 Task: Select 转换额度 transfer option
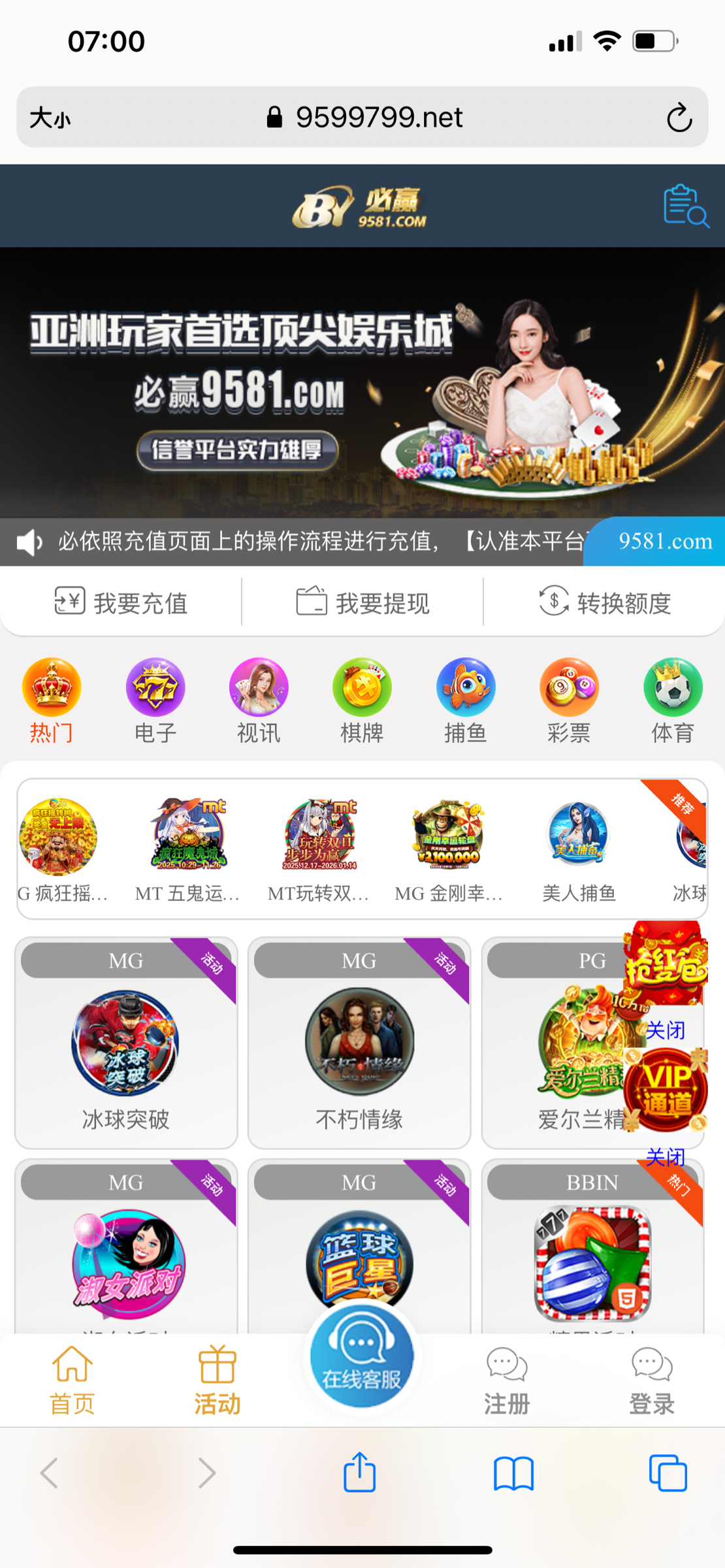point(605,602)
